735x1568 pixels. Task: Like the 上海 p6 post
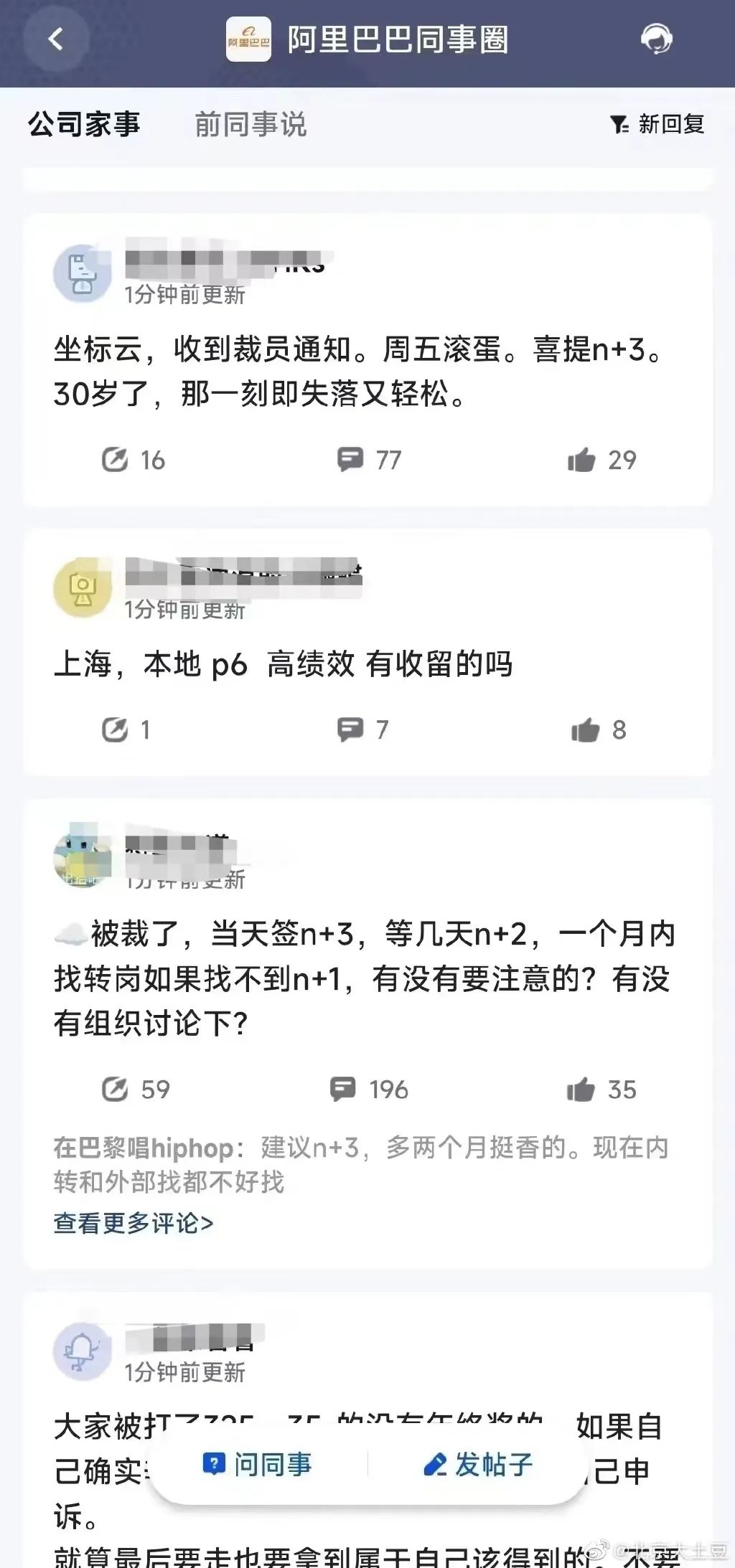tap(586, 729)
